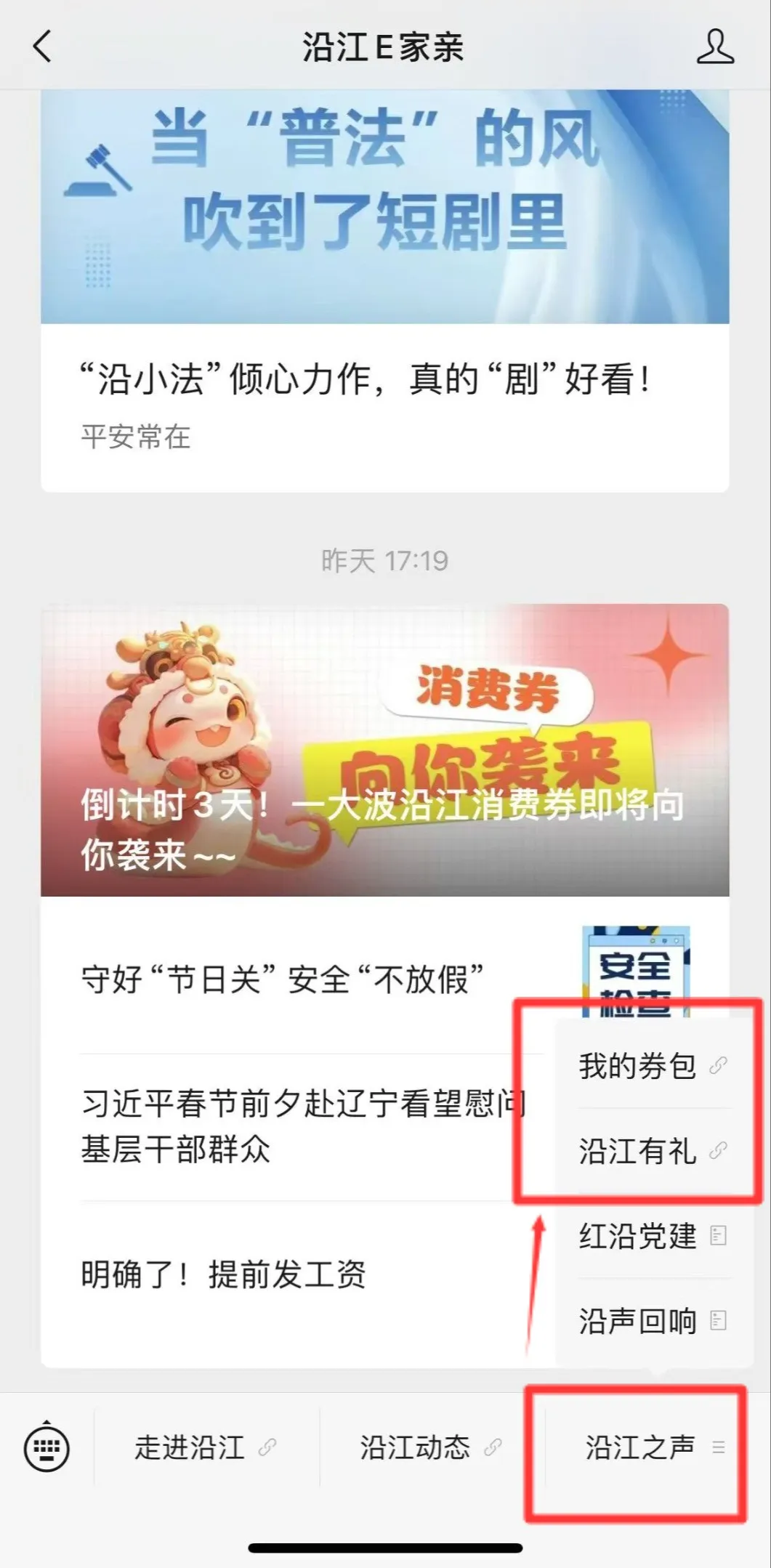The image size is (771, 1568).
Task: Open the account profile icon
Action: pos(715,47)
